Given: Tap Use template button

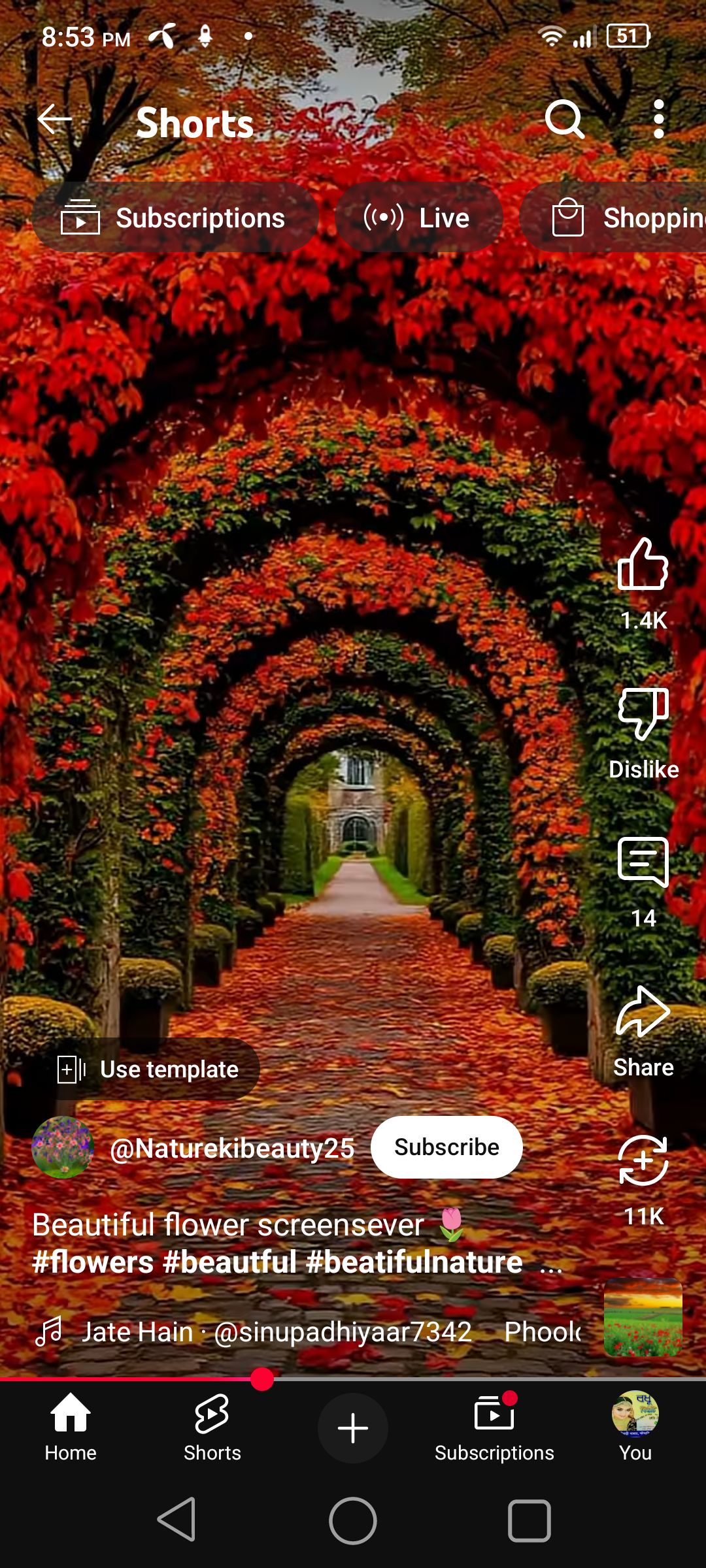Looking at the screenshot, I should point(149,1070).
